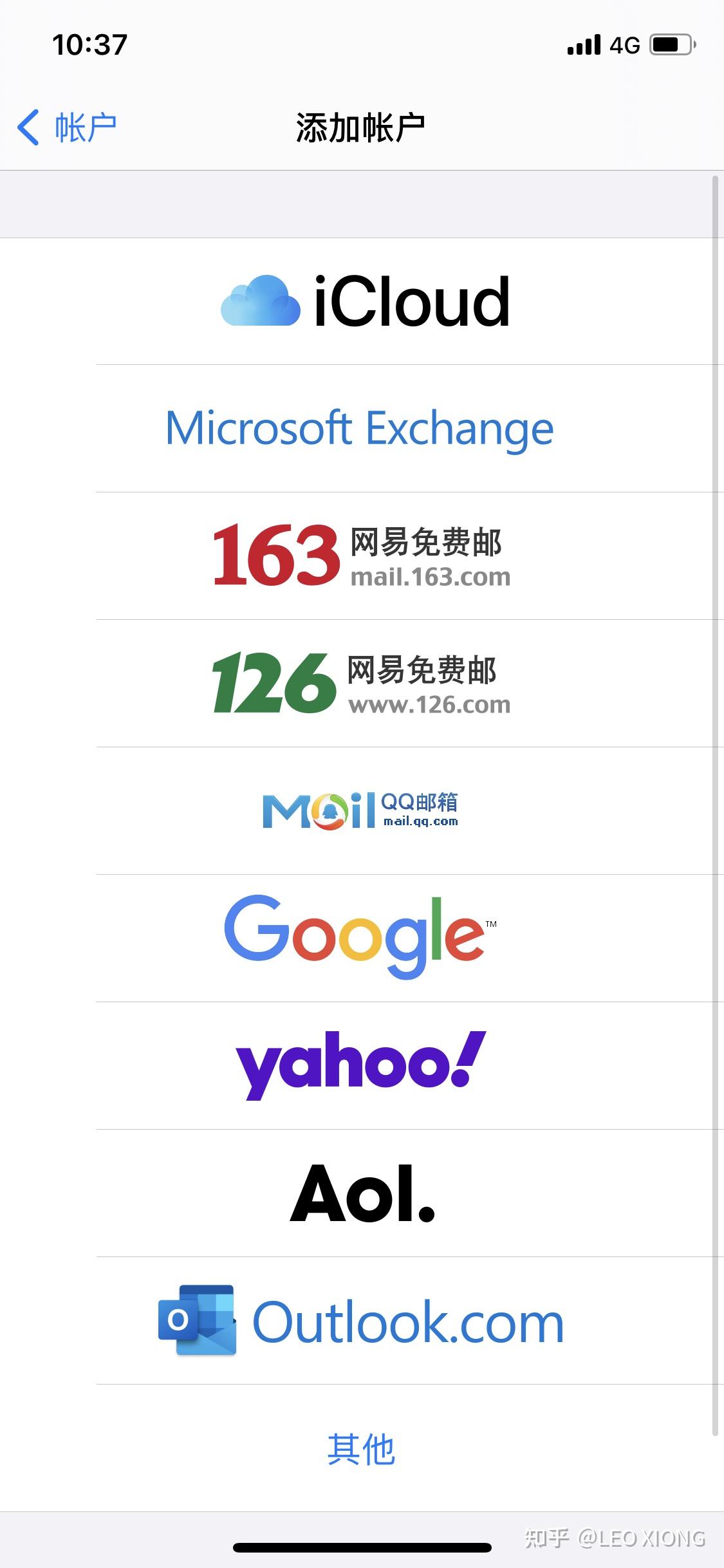Tap the battery status icon
This screenshot has width=724, height=1568.
tap(669, 42)
